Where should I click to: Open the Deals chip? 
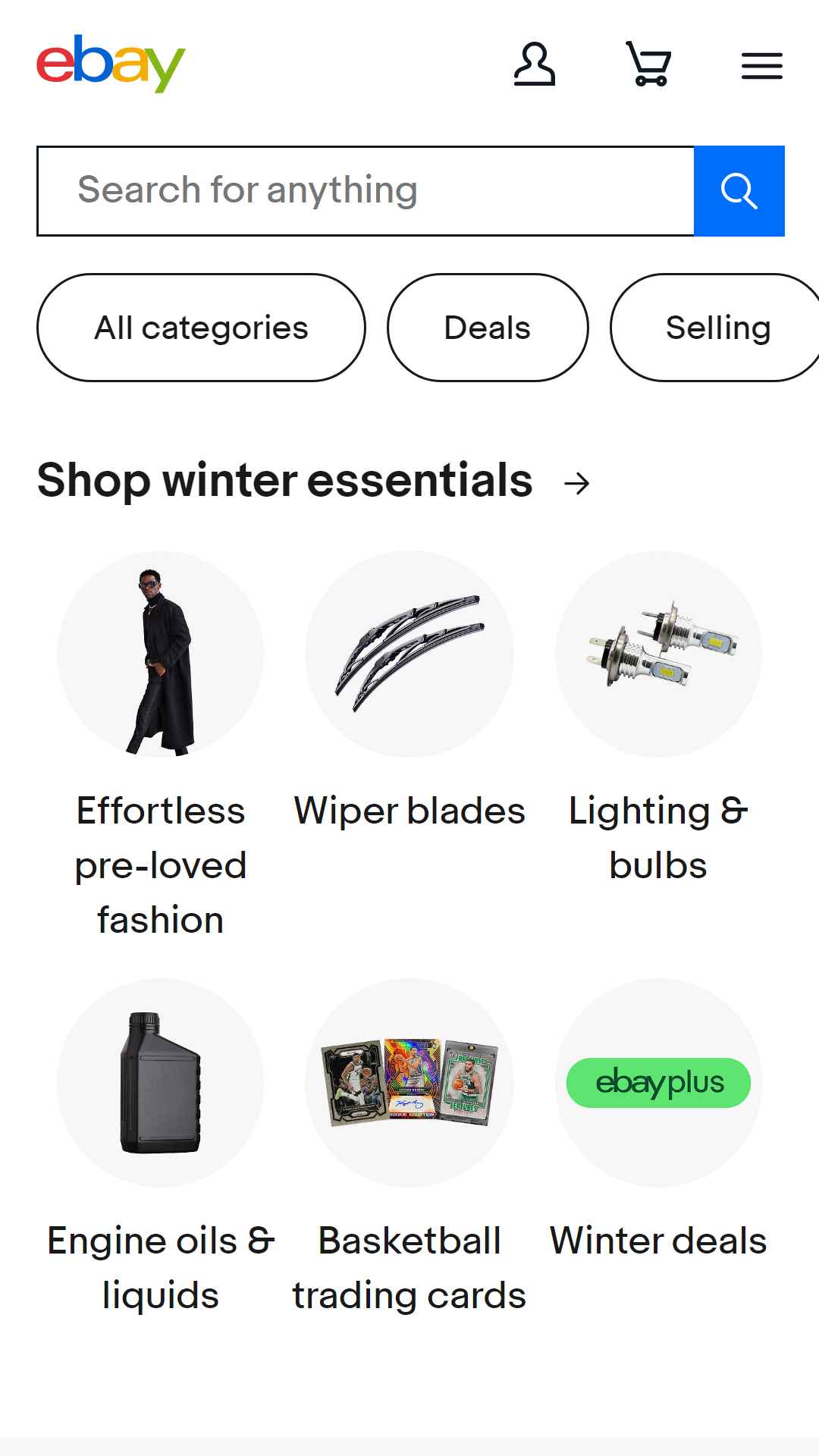click(x=488, y=328)
